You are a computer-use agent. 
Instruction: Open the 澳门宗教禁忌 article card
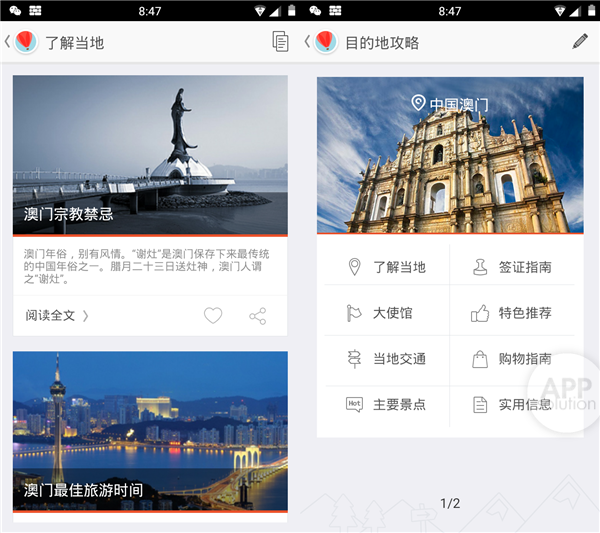coord(150,155)
